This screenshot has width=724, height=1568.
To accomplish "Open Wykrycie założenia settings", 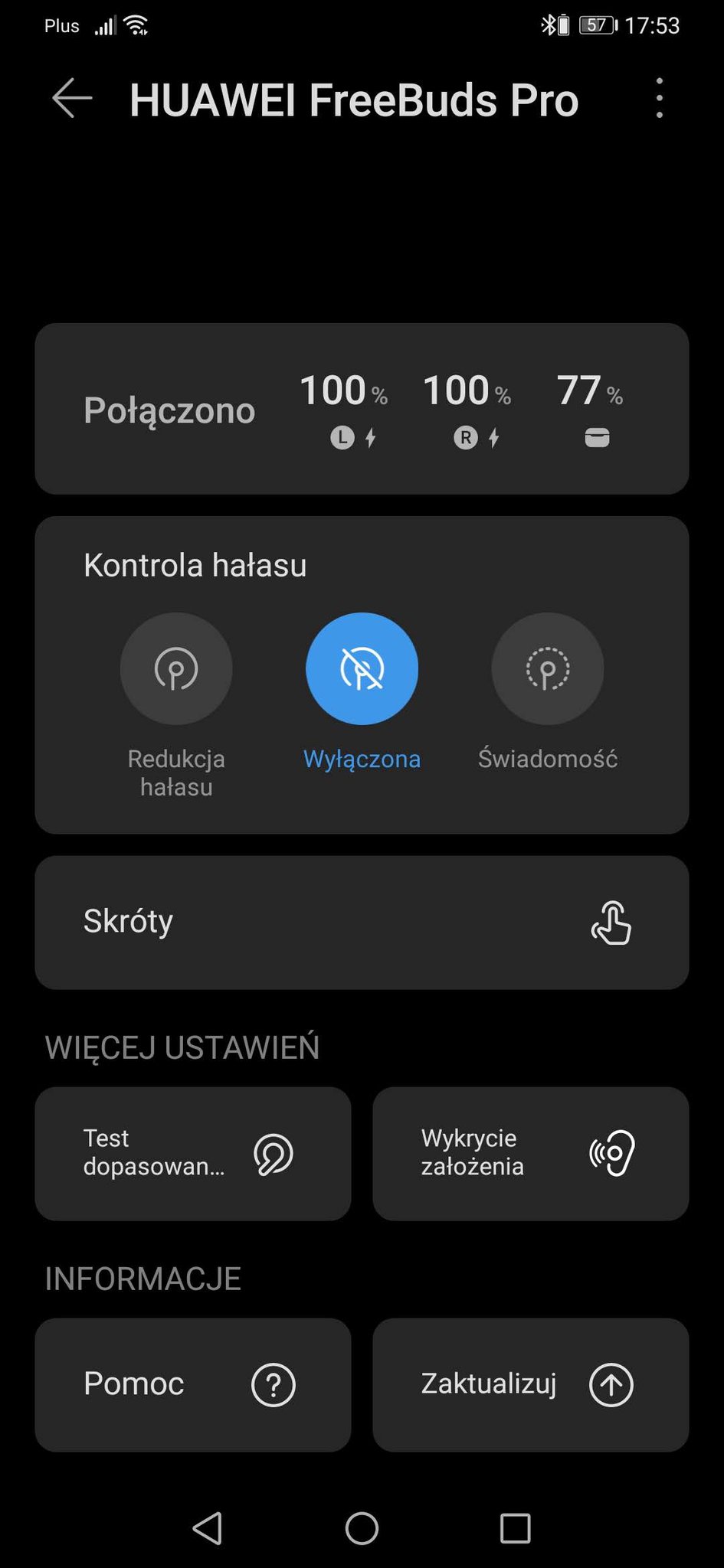I will [x=530, y=1153].
